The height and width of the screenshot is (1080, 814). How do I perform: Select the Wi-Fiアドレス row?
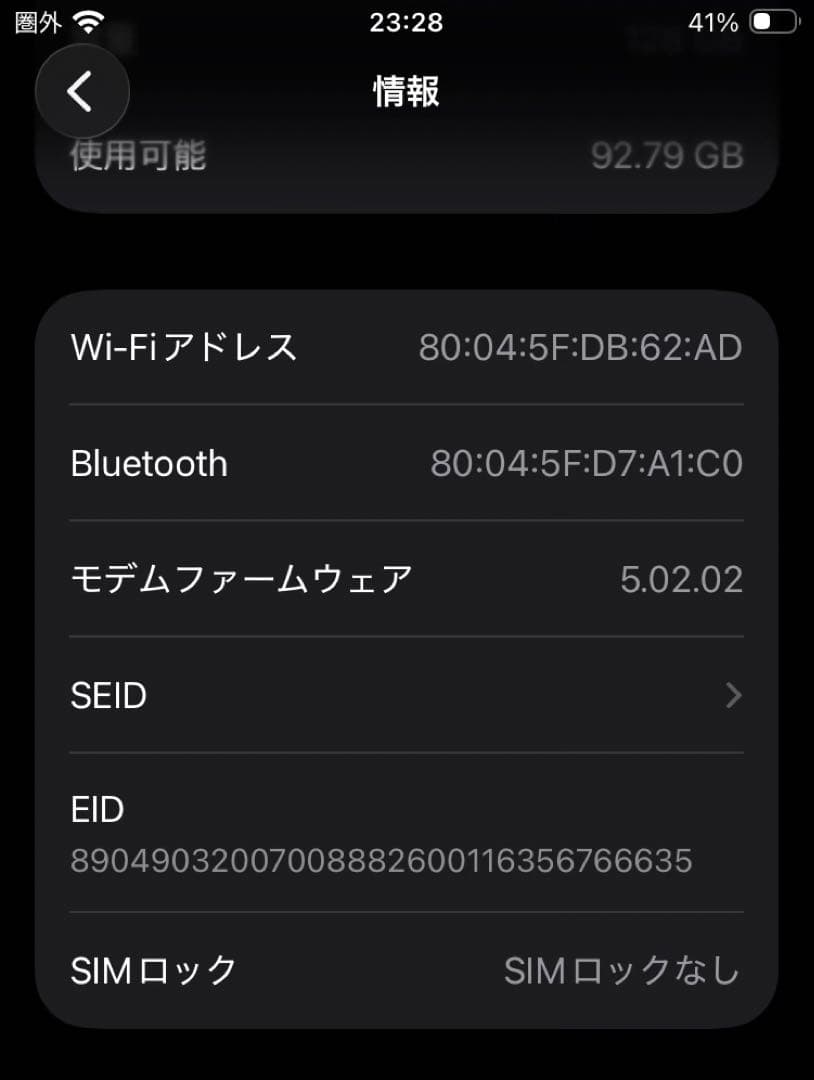(400, 347)
